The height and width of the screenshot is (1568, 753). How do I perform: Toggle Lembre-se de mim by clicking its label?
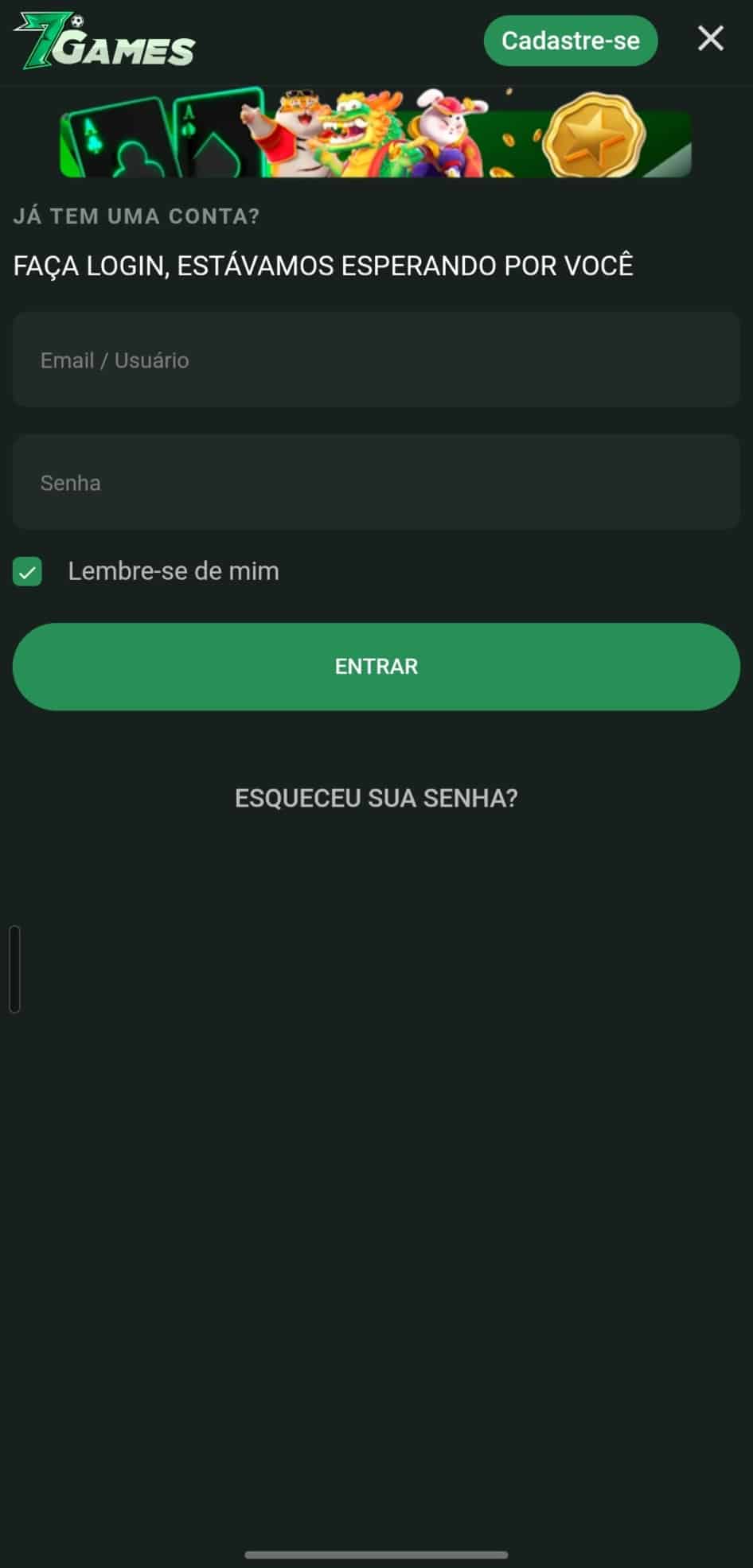coord(173,571)
